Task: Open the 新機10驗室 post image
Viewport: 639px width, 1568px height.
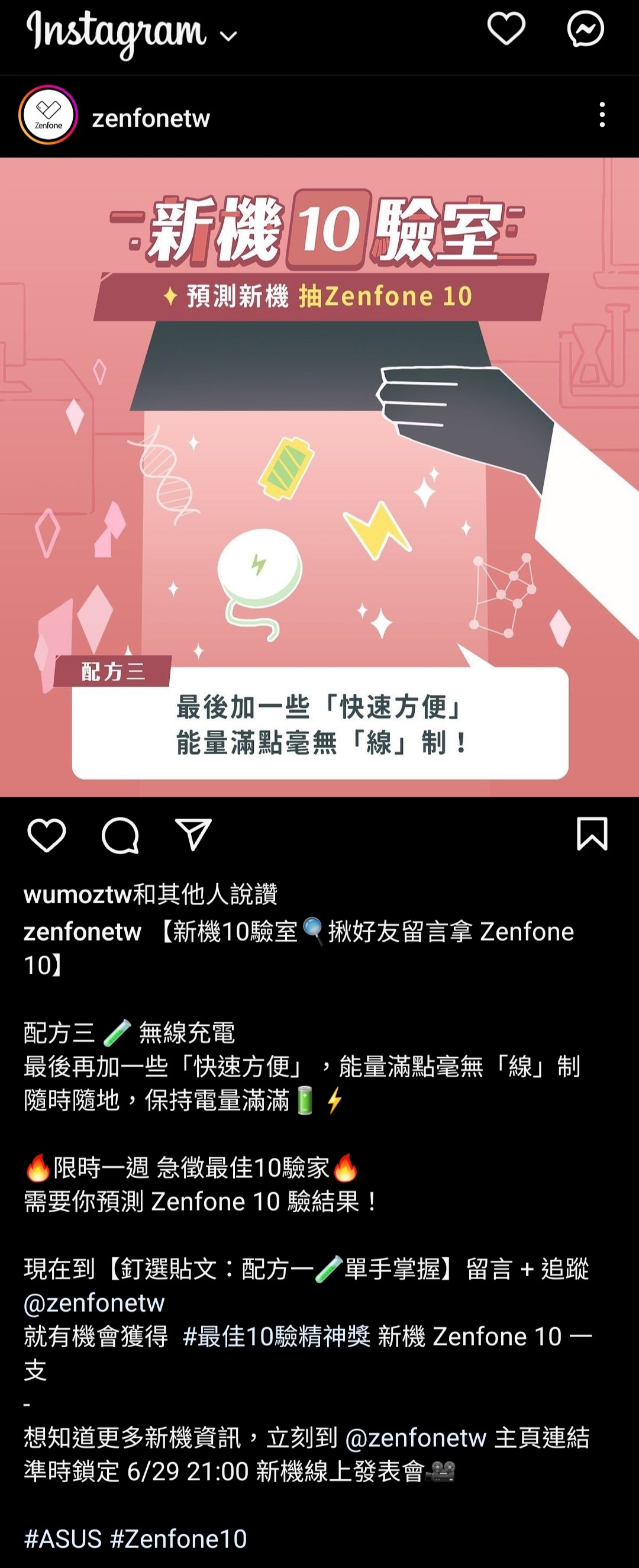Action: 319,476
